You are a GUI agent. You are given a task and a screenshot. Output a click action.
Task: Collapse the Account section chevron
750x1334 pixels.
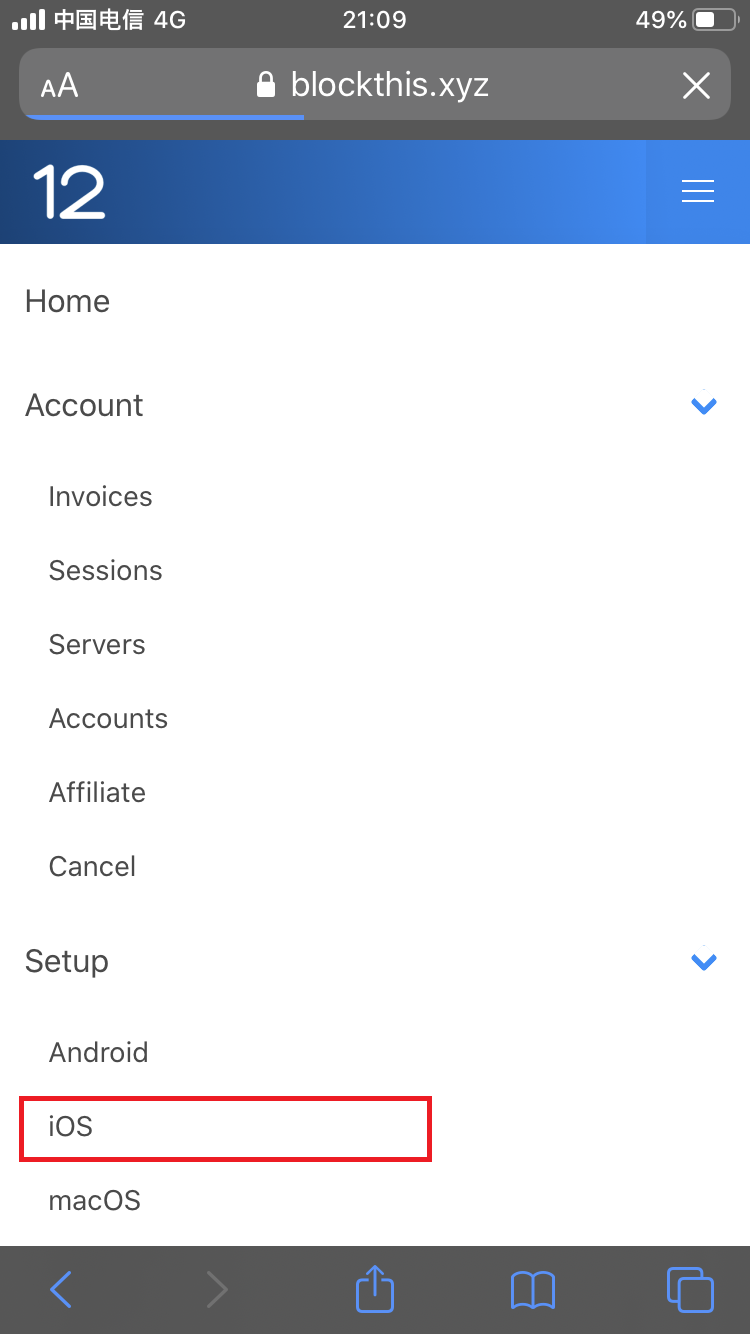click(704, 405)
